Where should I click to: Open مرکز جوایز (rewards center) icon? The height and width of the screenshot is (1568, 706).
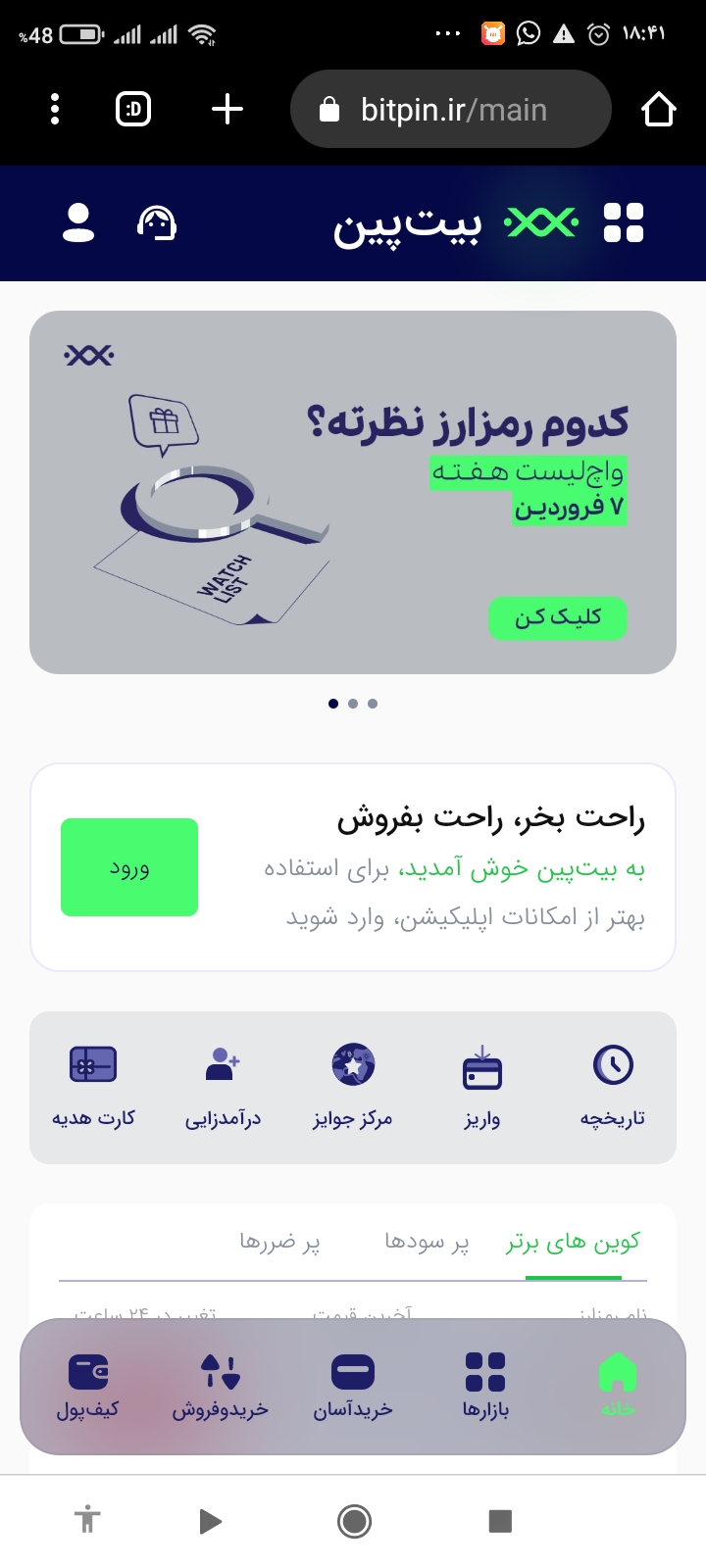point(353,1065)
